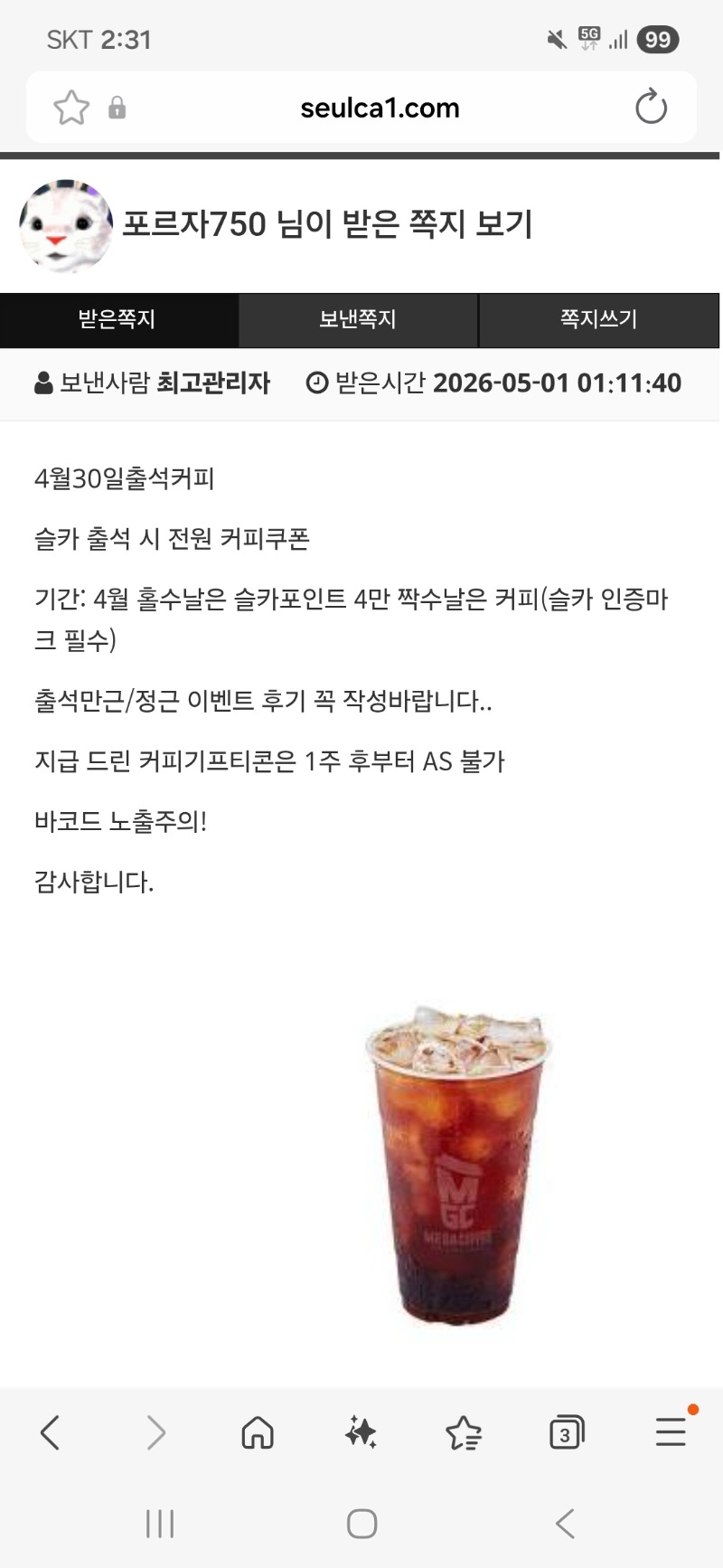Open the browser bookmarks list

[x=464, y=1432]
